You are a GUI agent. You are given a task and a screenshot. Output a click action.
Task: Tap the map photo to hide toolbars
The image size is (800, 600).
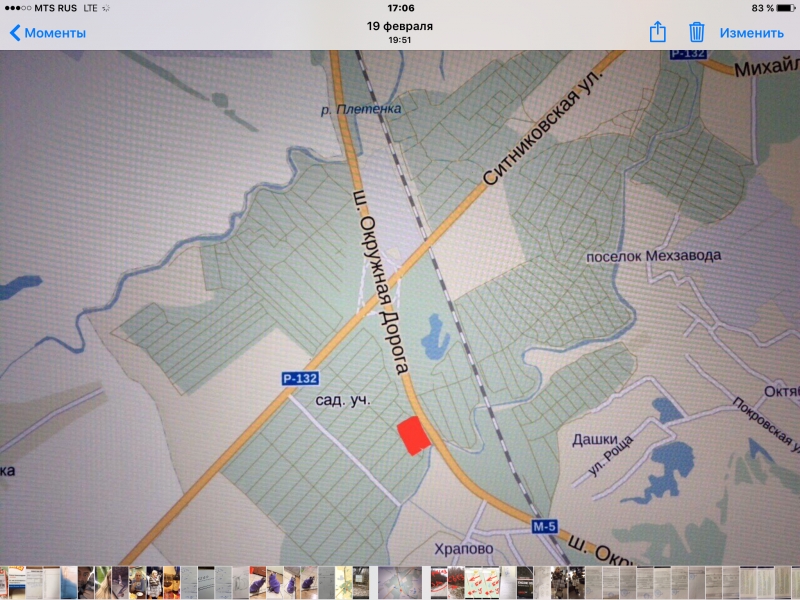tap(400, 300)
